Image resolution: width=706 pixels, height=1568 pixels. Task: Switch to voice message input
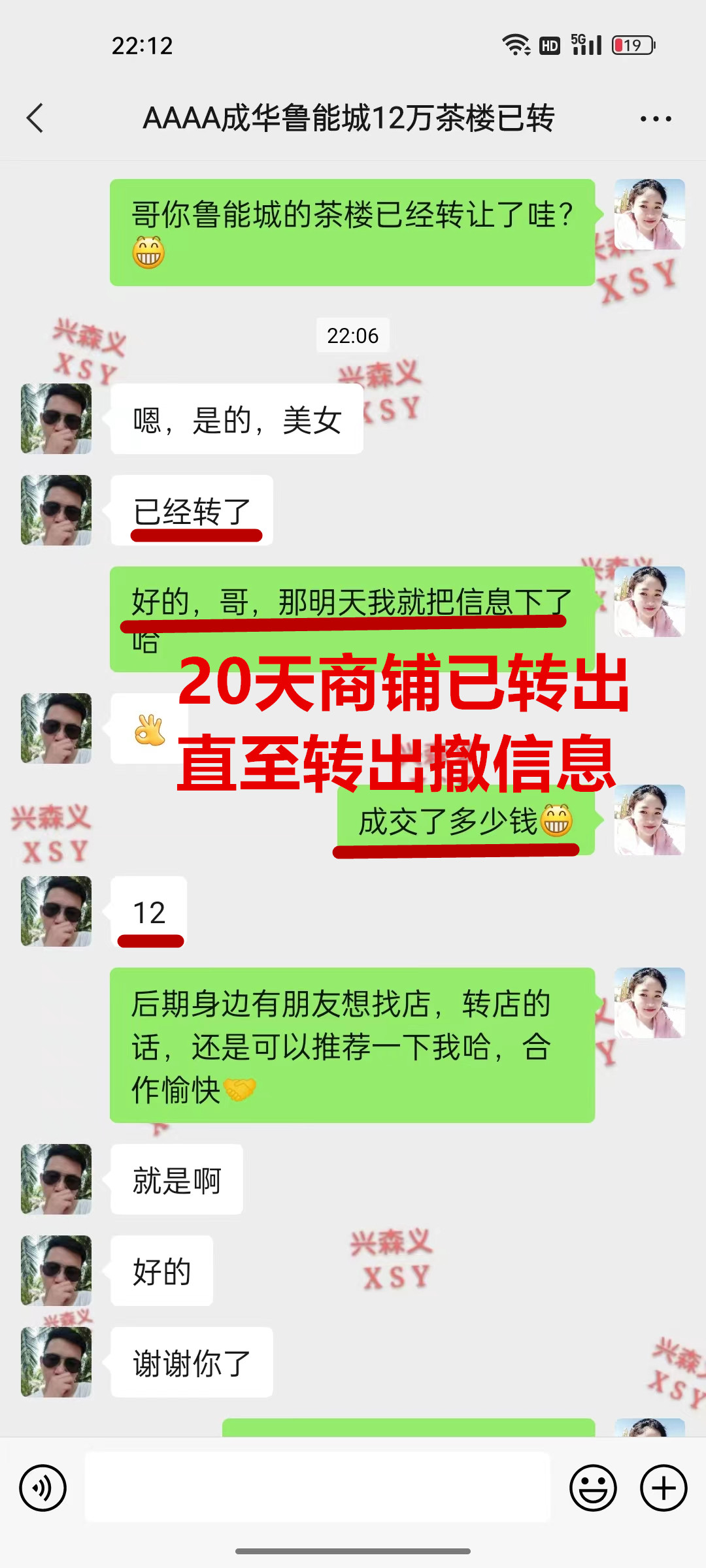coord(43,1488)
